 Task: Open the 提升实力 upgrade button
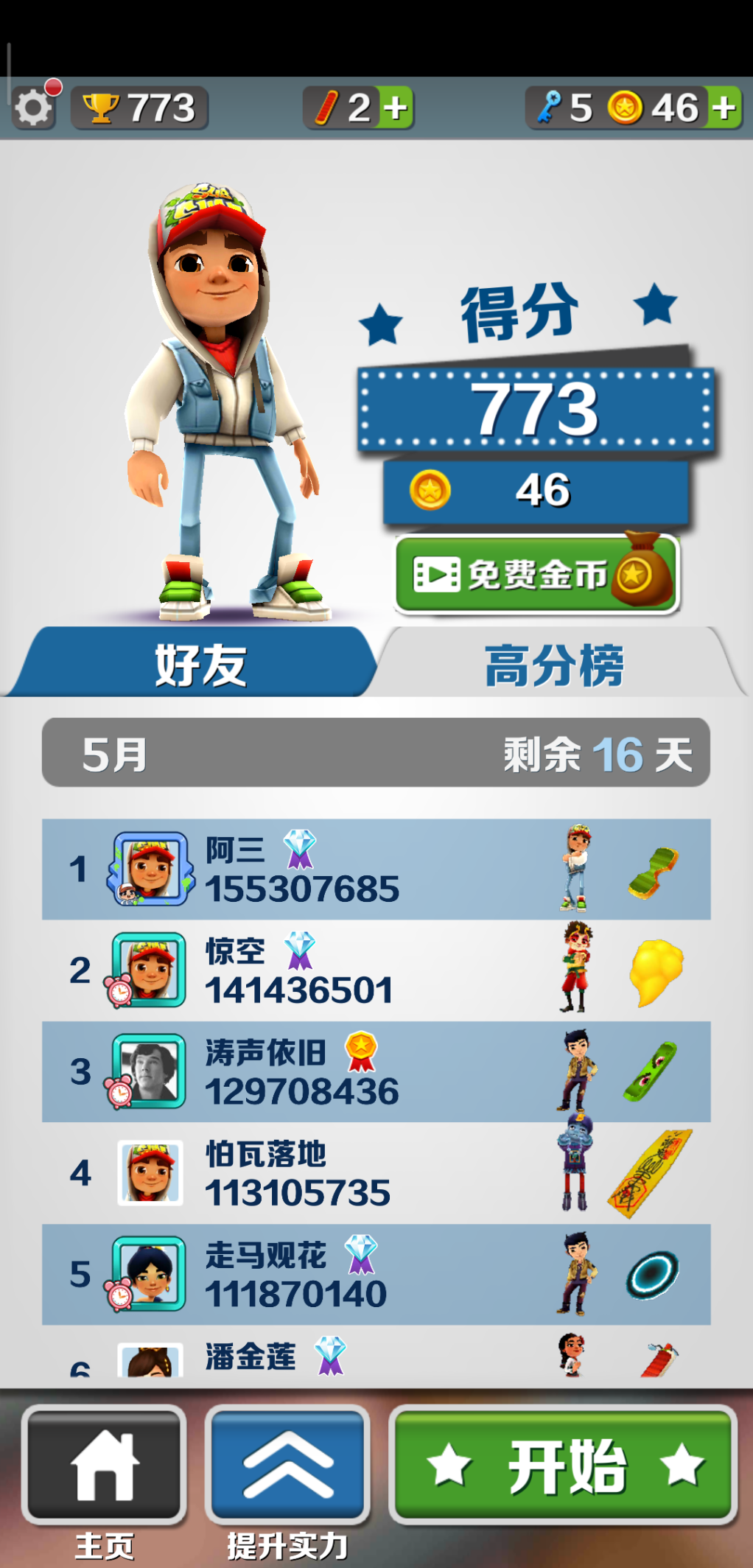coord(287,1465)
